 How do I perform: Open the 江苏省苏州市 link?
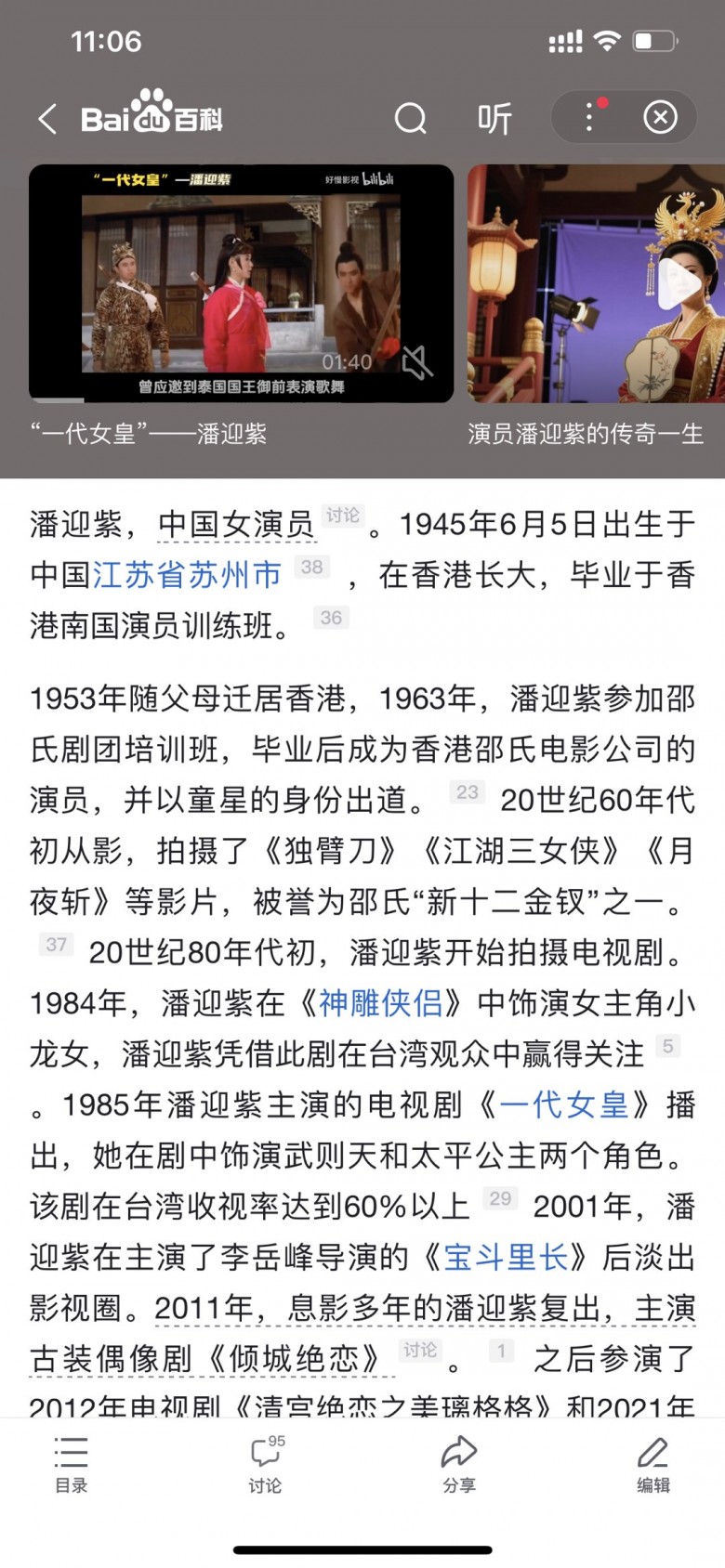[187, 575]
